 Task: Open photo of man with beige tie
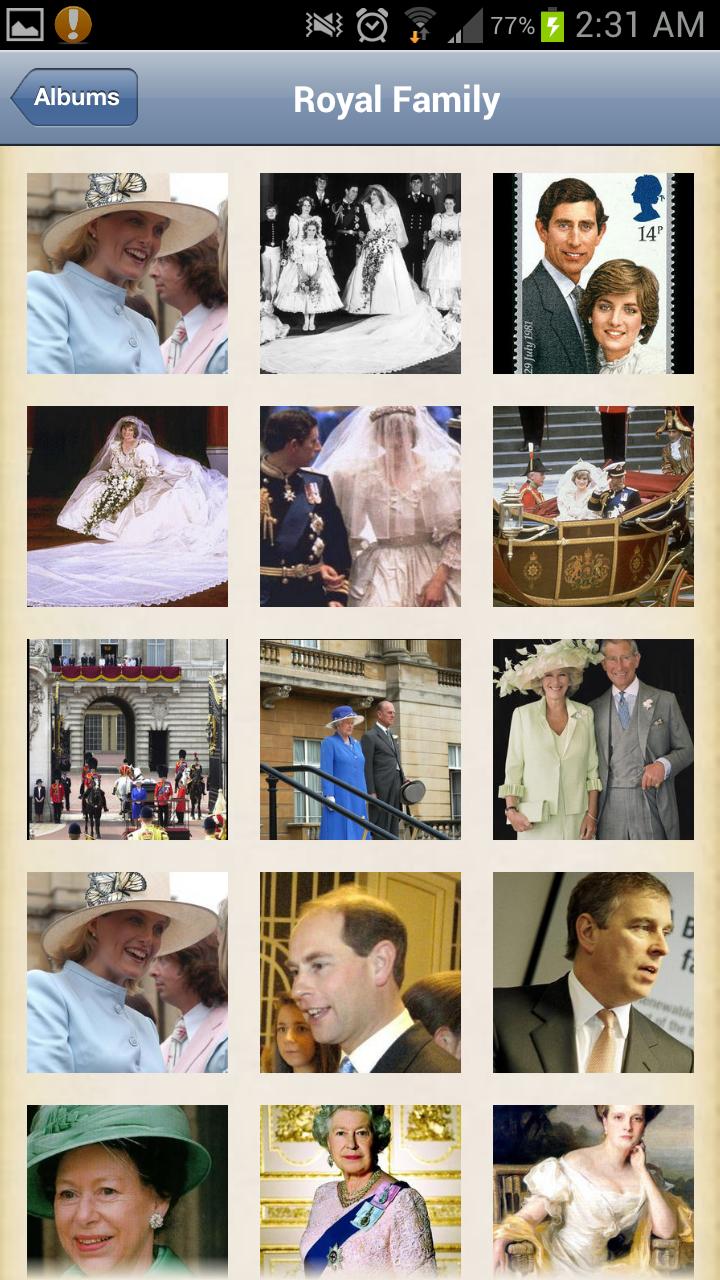click(593, 972)
